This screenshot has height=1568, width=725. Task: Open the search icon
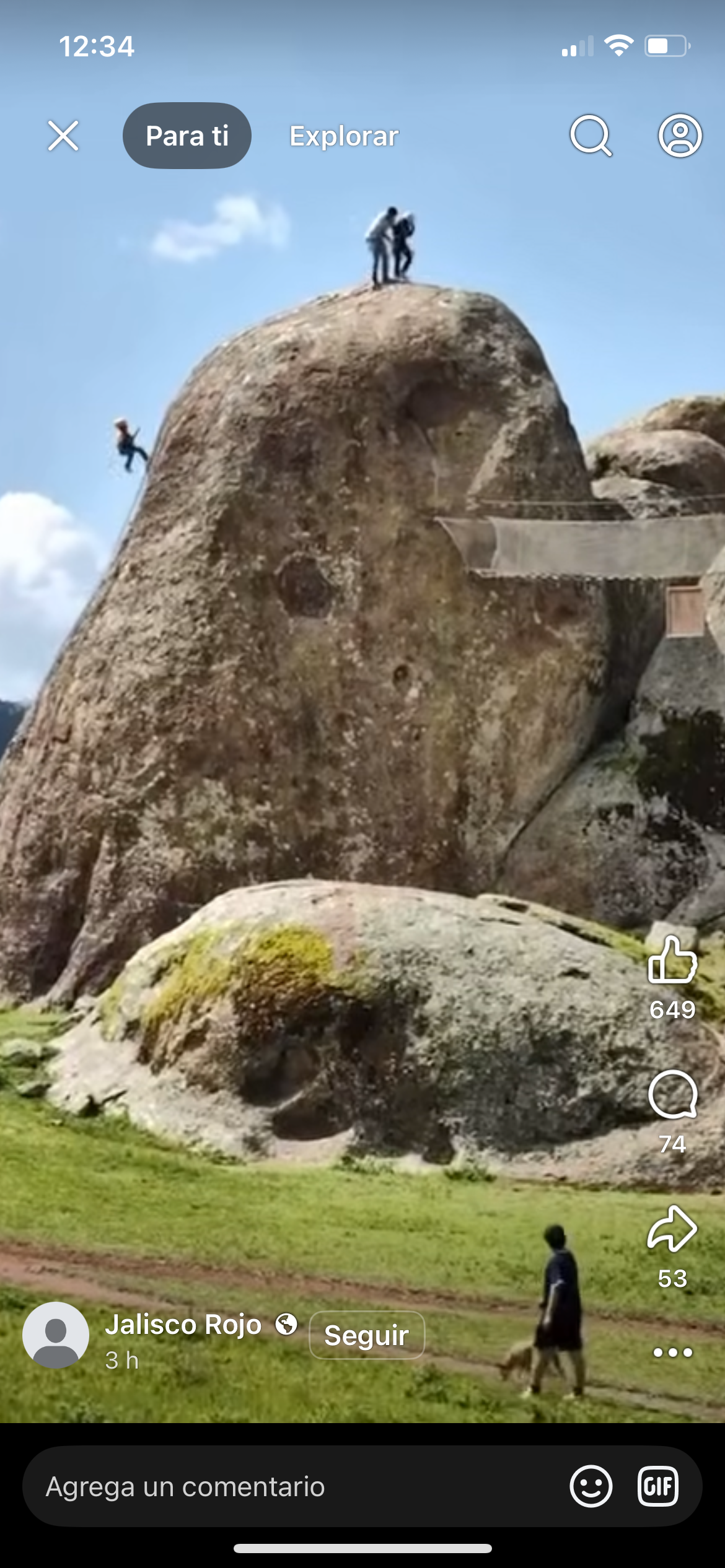(x=591, y=136)
